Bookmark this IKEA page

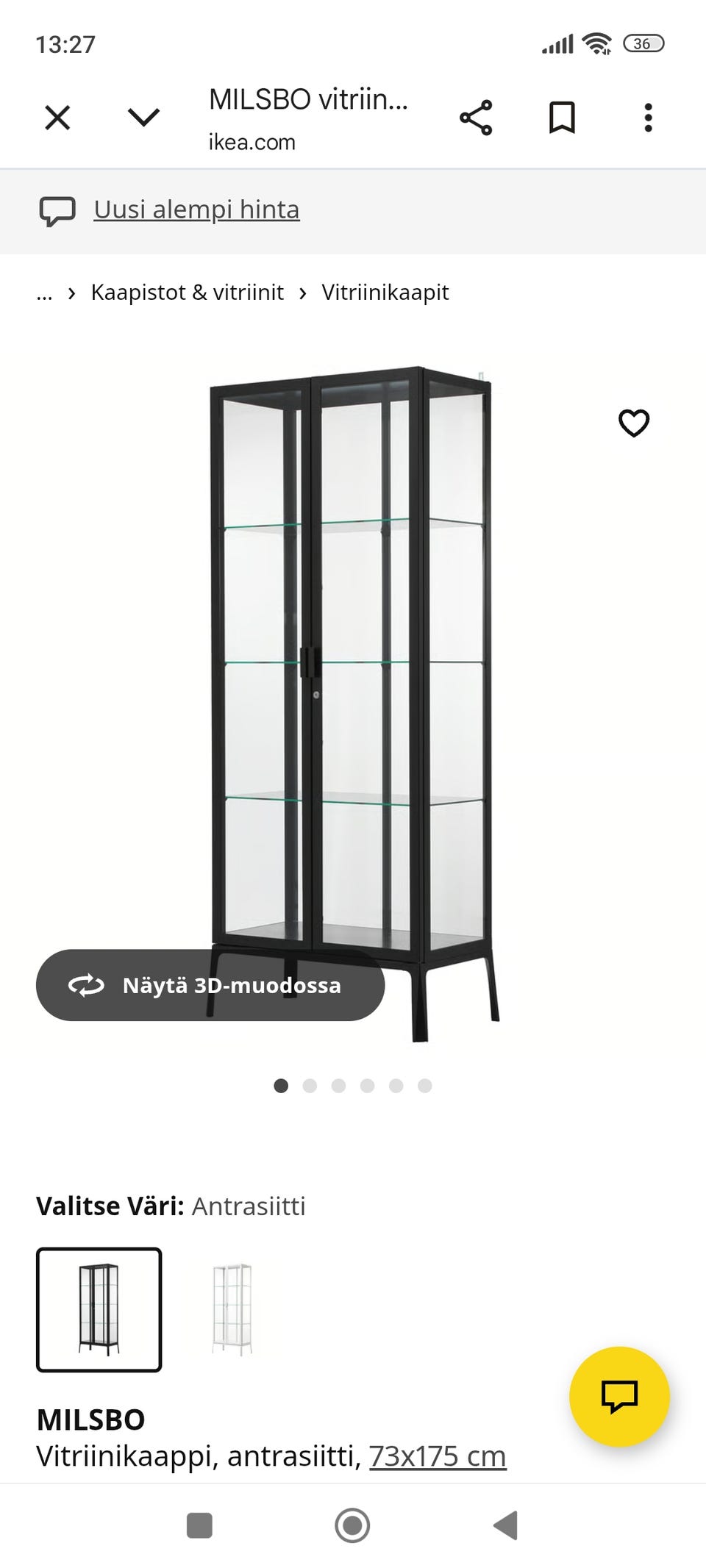pos(562,118)
